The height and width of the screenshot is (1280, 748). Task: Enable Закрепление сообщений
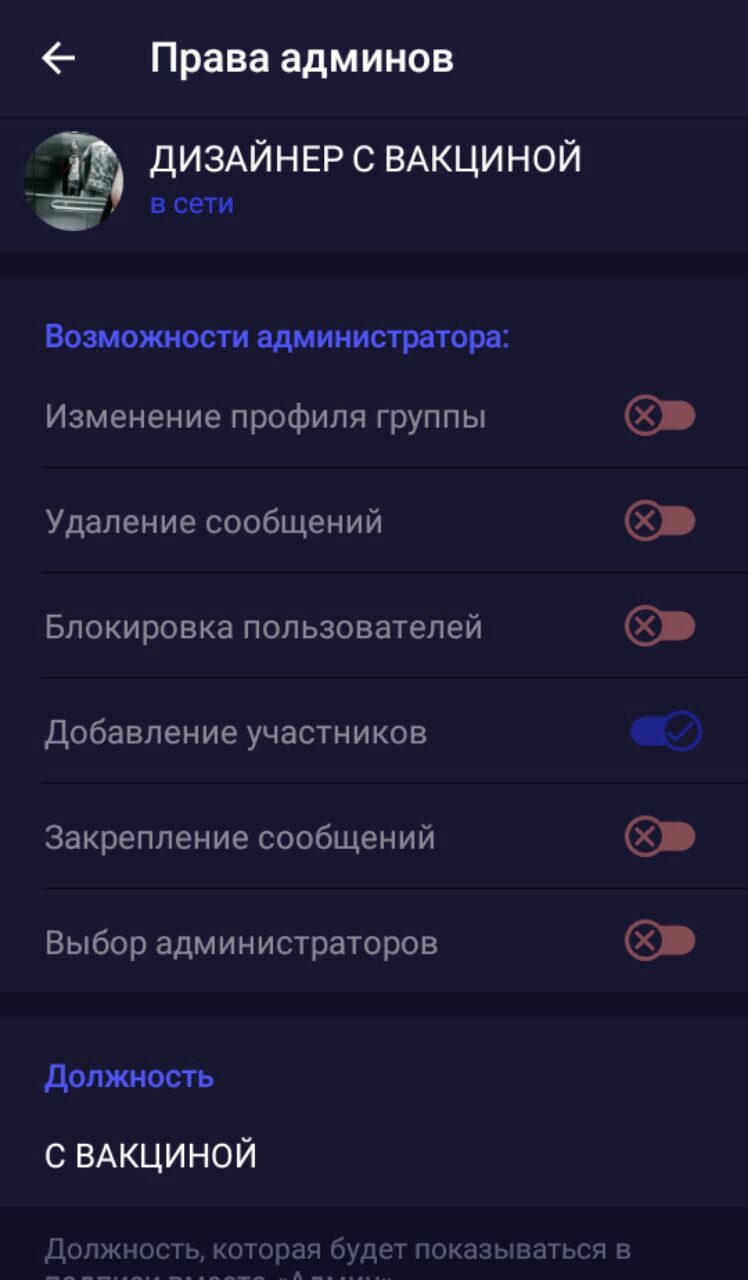tap(660, 837)
